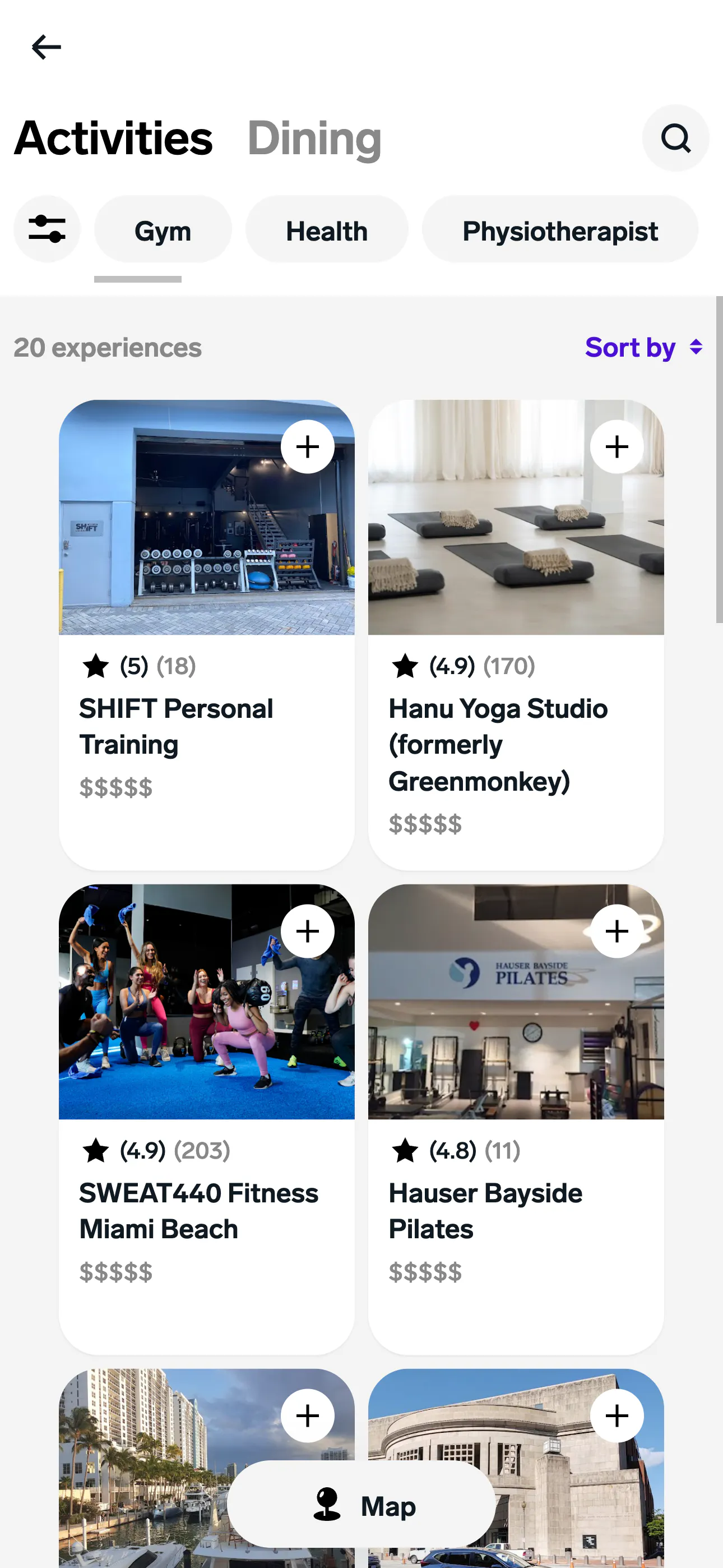Switch to the Dining tab

click(314, 138)
